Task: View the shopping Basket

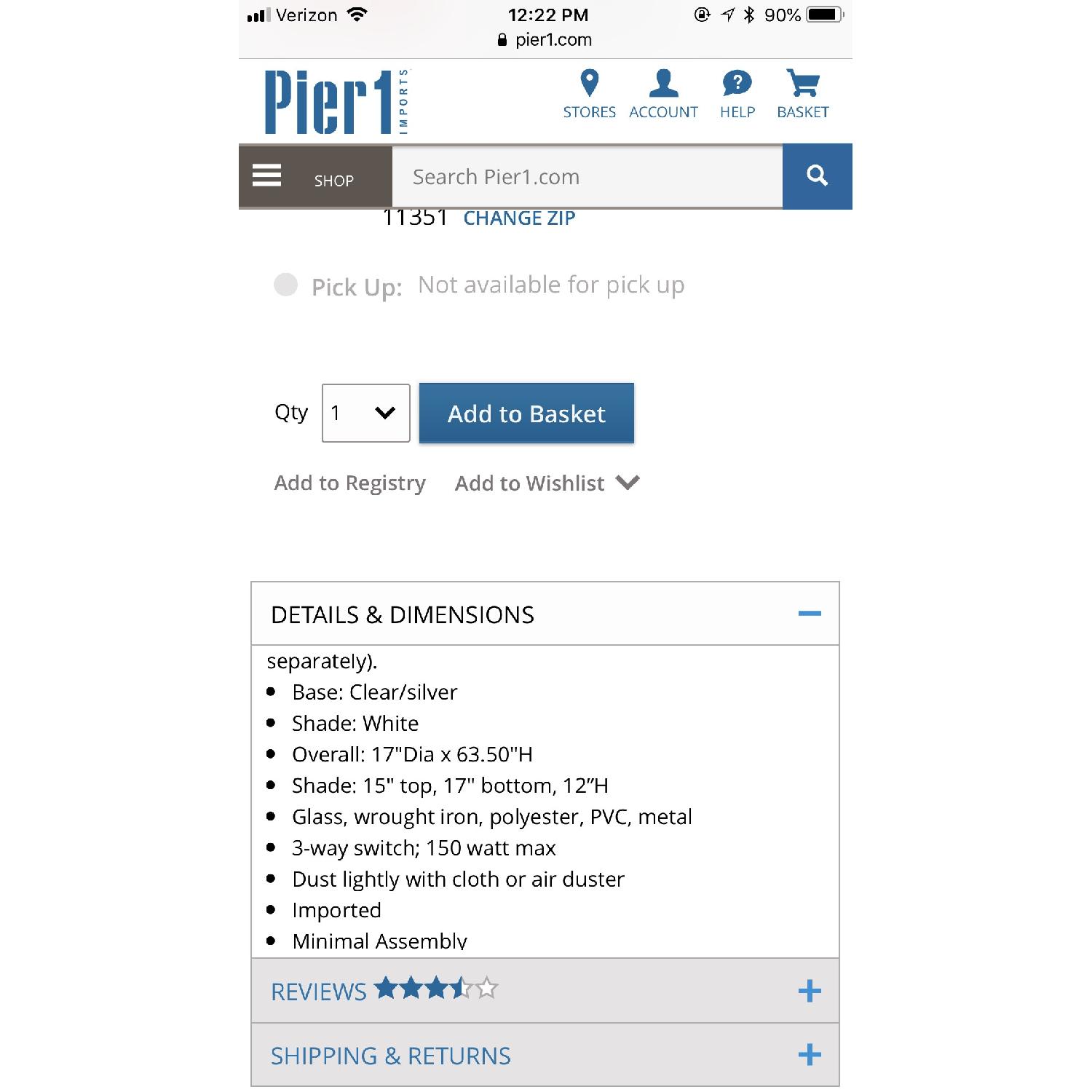Action: [x=802, y=95]
